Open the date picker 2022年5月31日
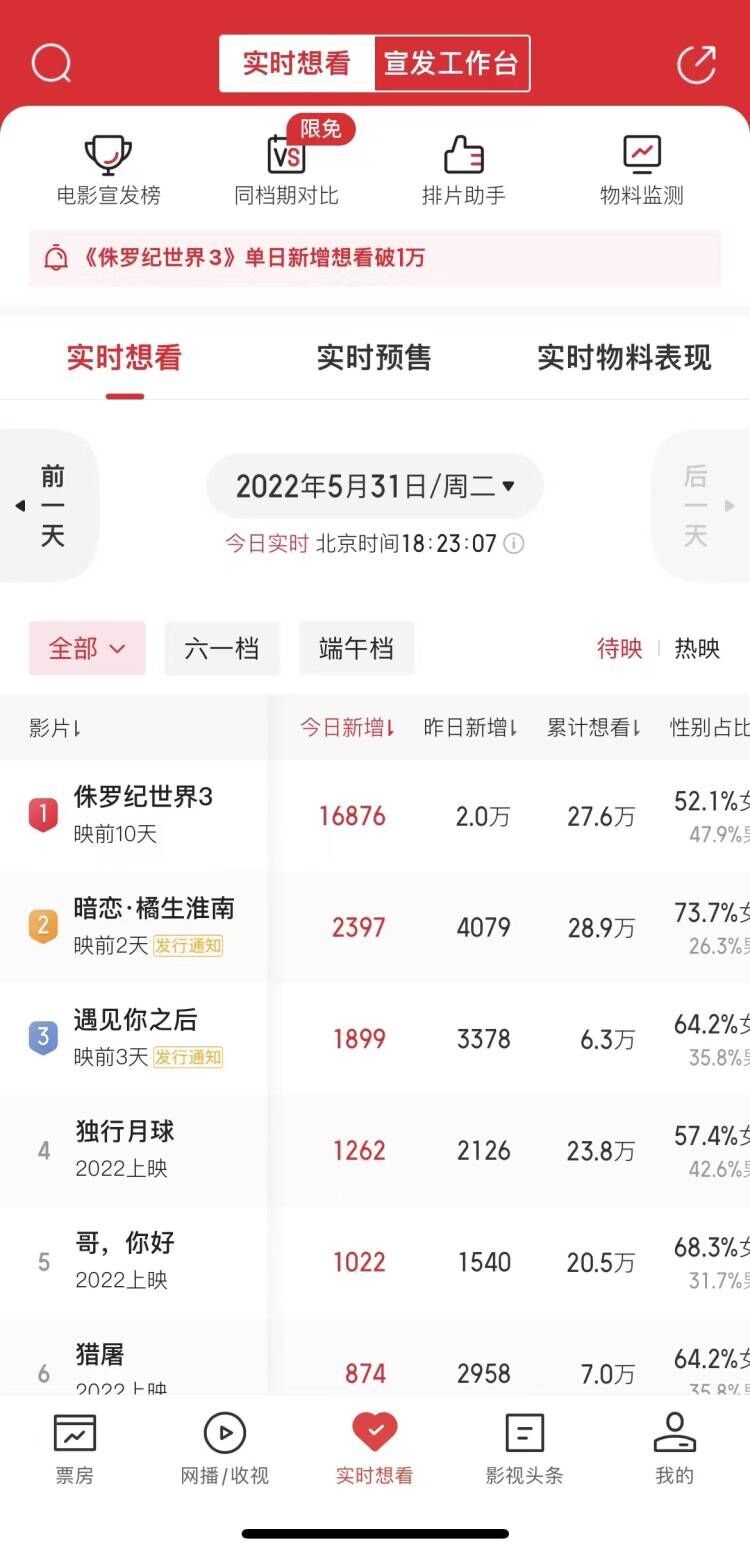Image resolution: width=750 pixels, height=1554 pixels. pyautogui.click(x=374, y=487)
